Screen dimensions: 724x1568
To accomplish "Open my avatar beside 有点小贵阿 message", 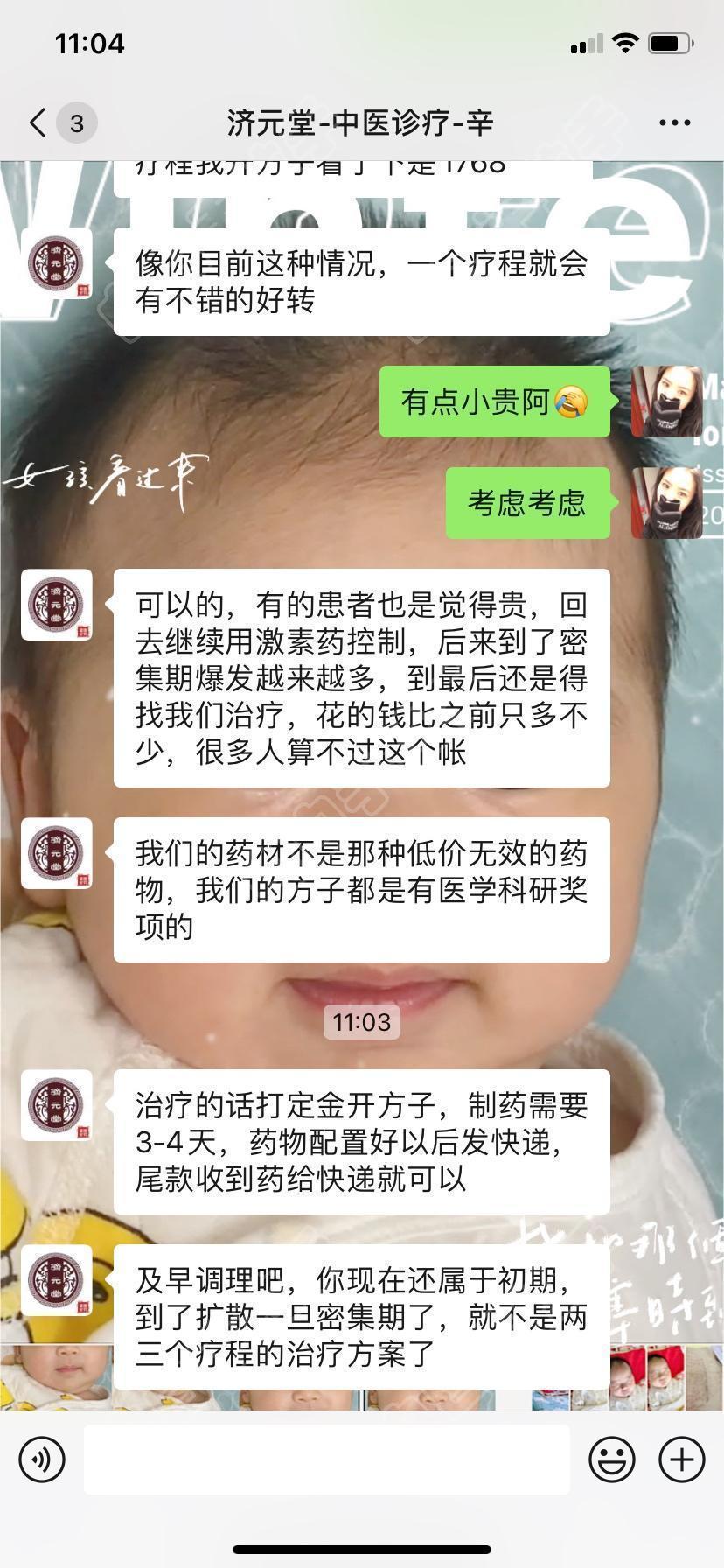I will click(666, 402).
